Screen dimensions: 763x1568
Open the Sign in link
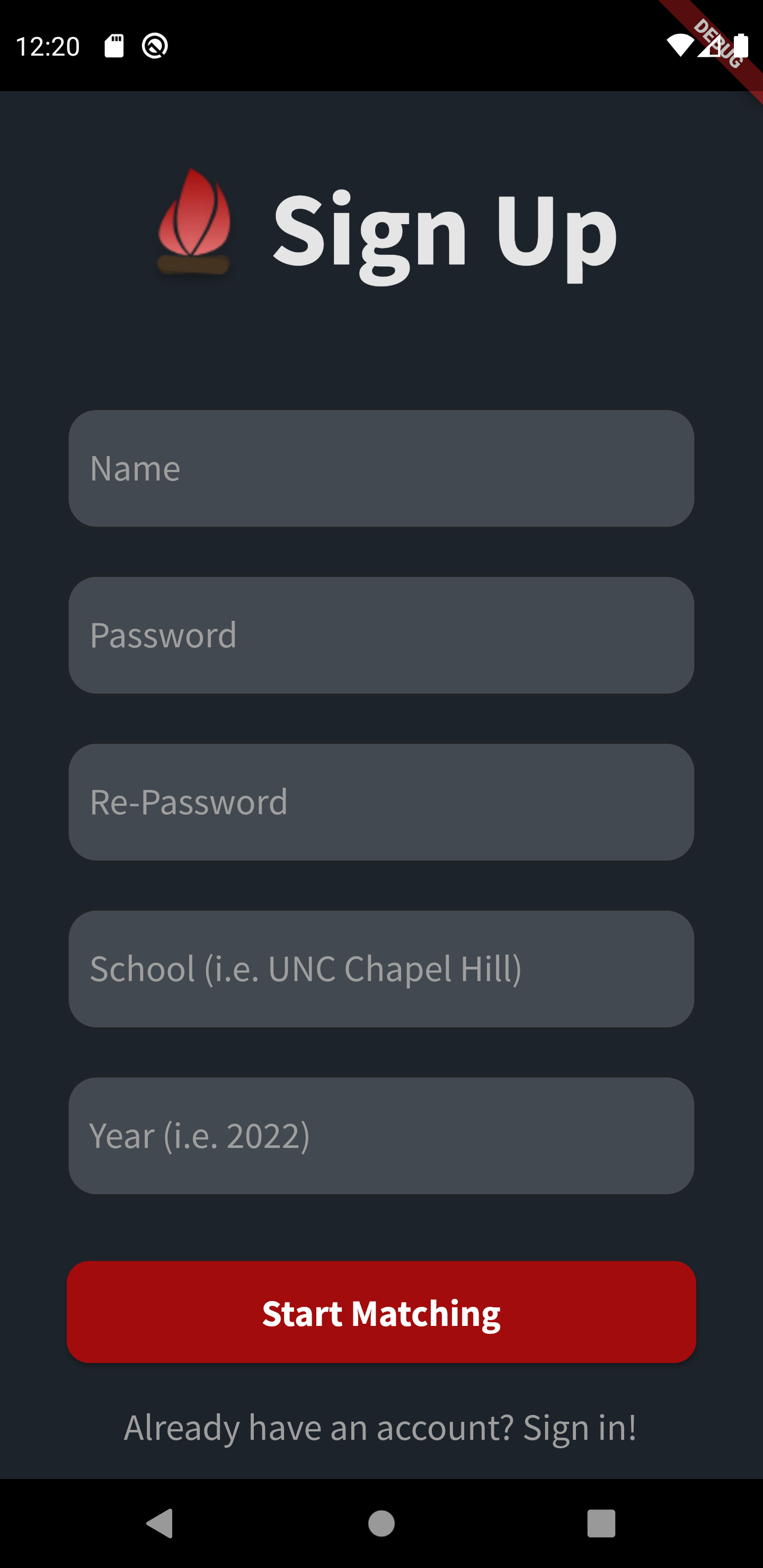coord(579,1428)
